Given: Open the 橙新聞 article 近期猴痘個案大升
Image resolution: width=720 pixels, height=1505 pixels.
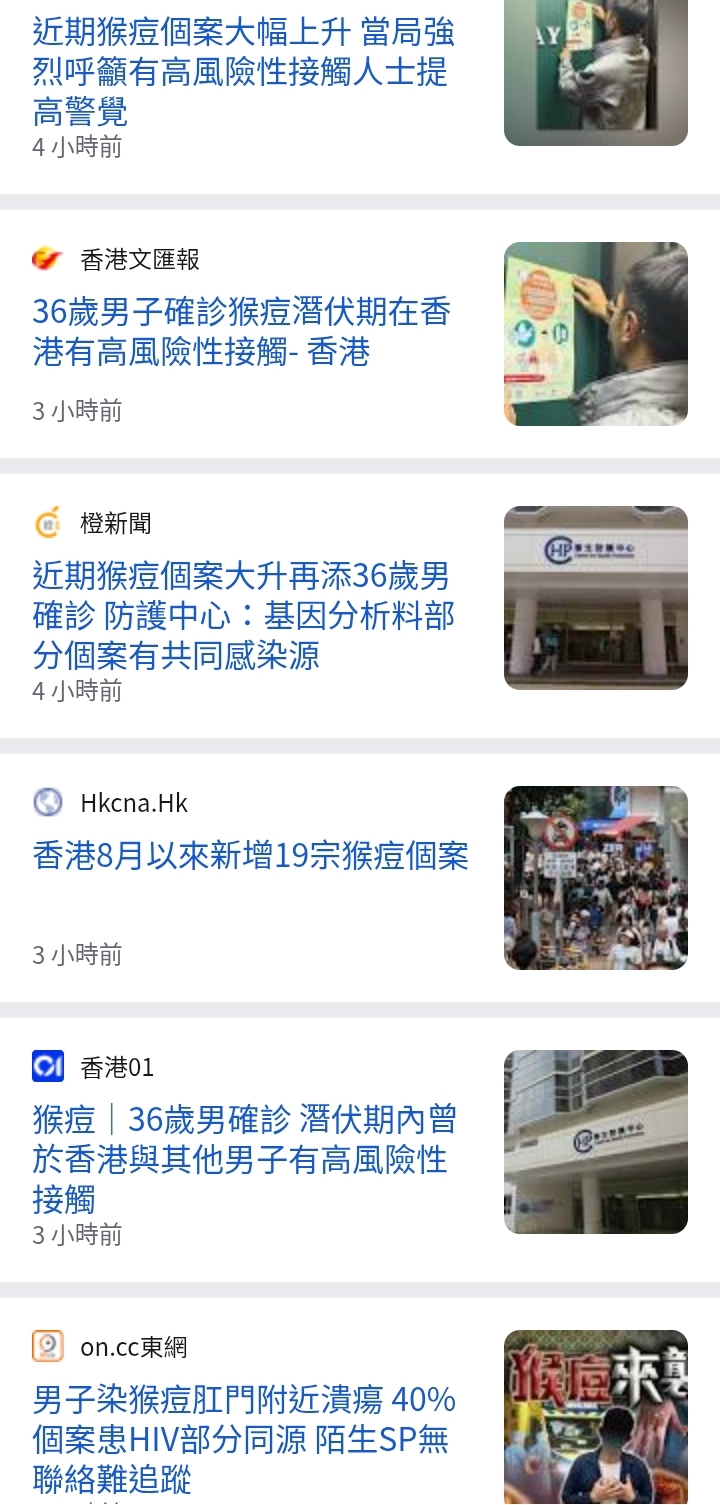Looking at the screenshot, I should pos(242,615).
